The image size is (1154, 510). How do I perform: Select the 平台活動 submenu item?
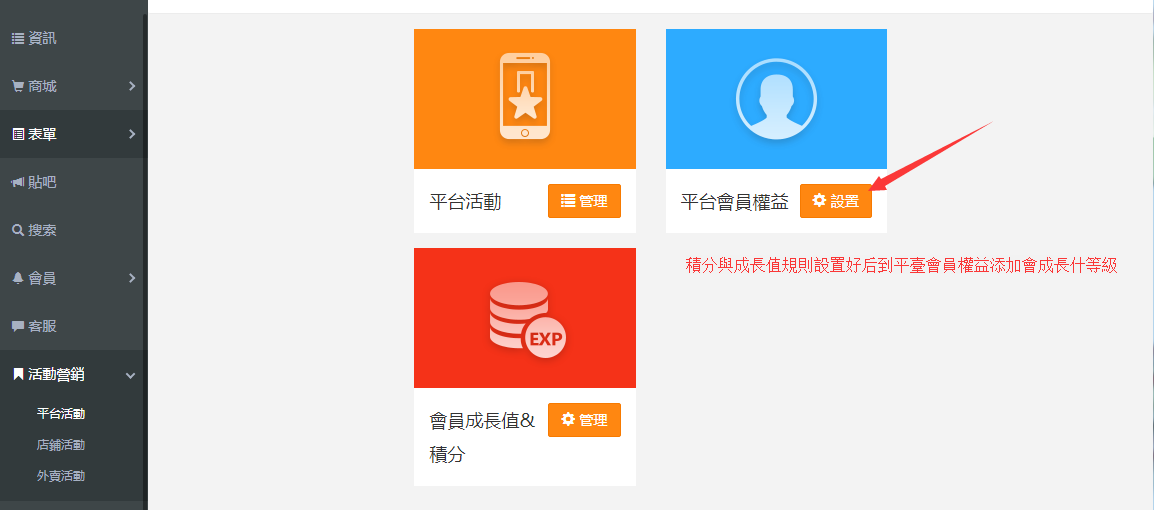pyautogui.click(x=61, y=413)
